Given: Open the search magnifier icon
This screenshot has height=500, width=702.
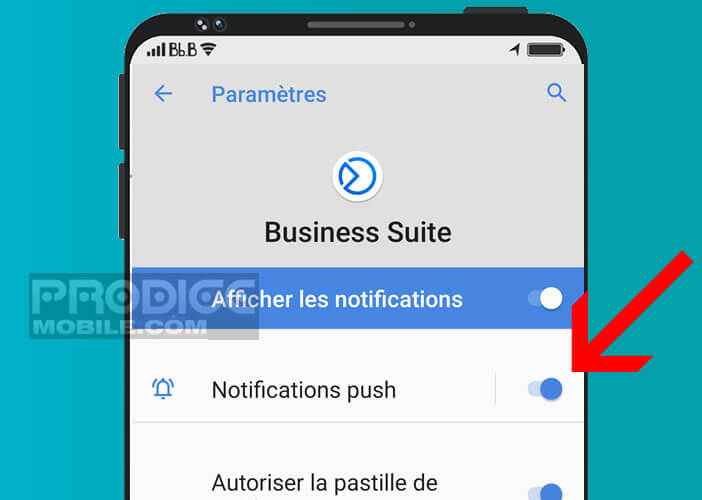Looking at the screenshot, I should tap(557, 93).
